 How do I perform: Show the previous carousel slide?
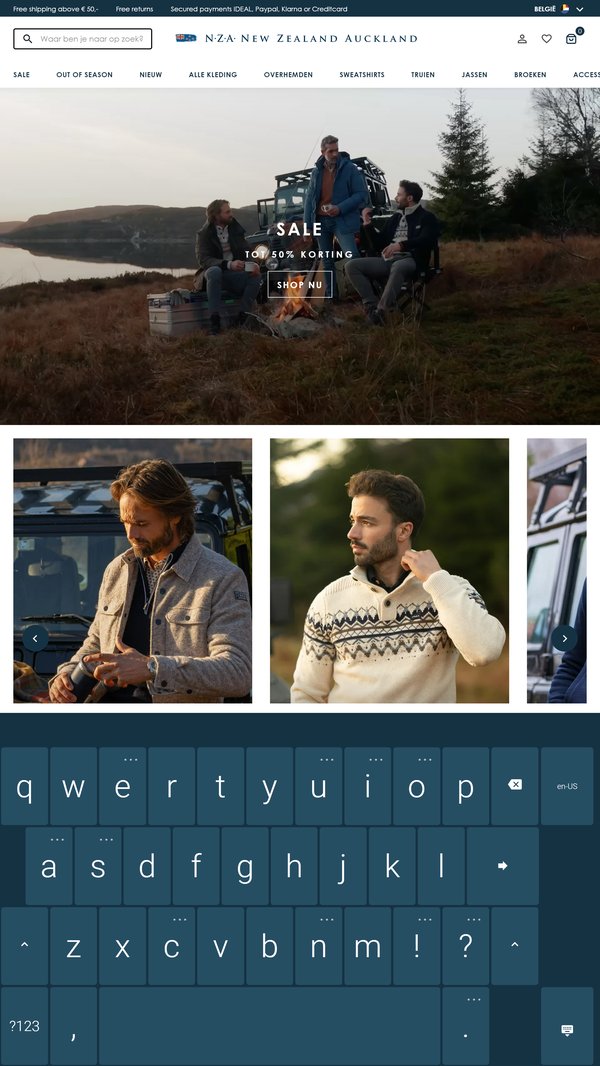pos(36,638)
